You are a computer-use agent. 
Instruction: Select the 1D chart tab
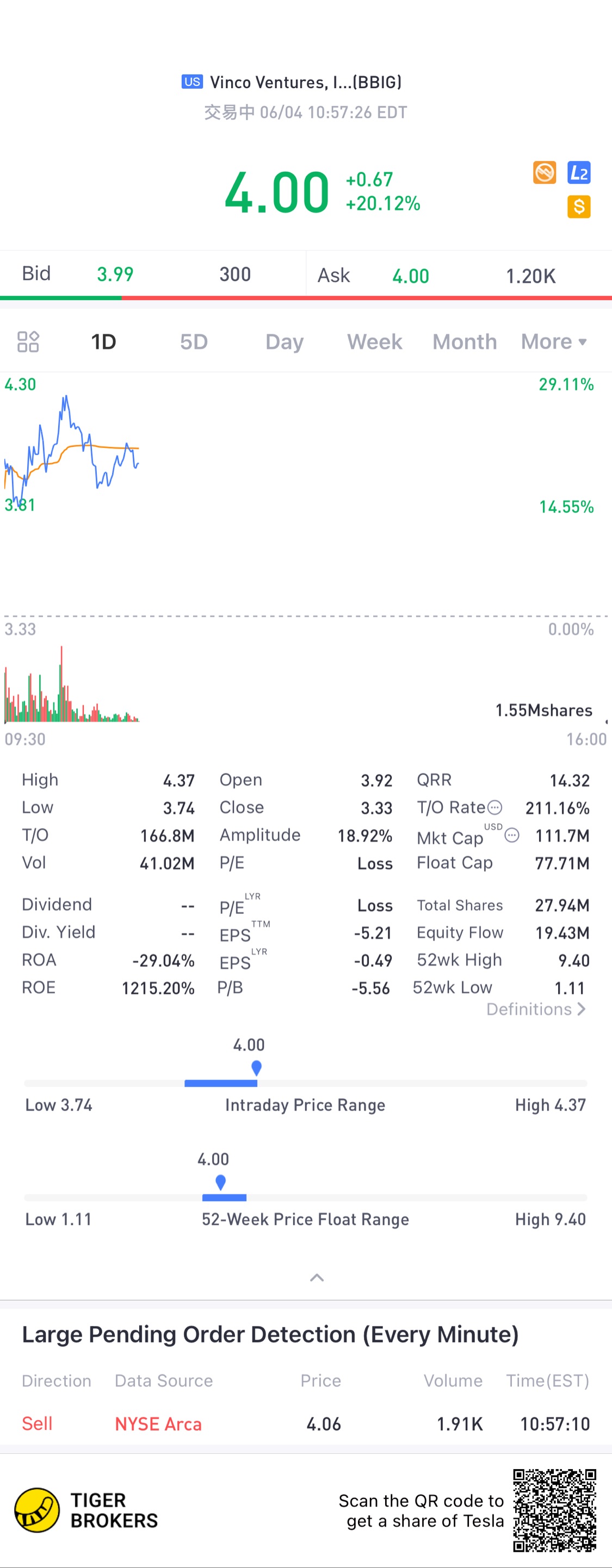(x=103, y=342)
